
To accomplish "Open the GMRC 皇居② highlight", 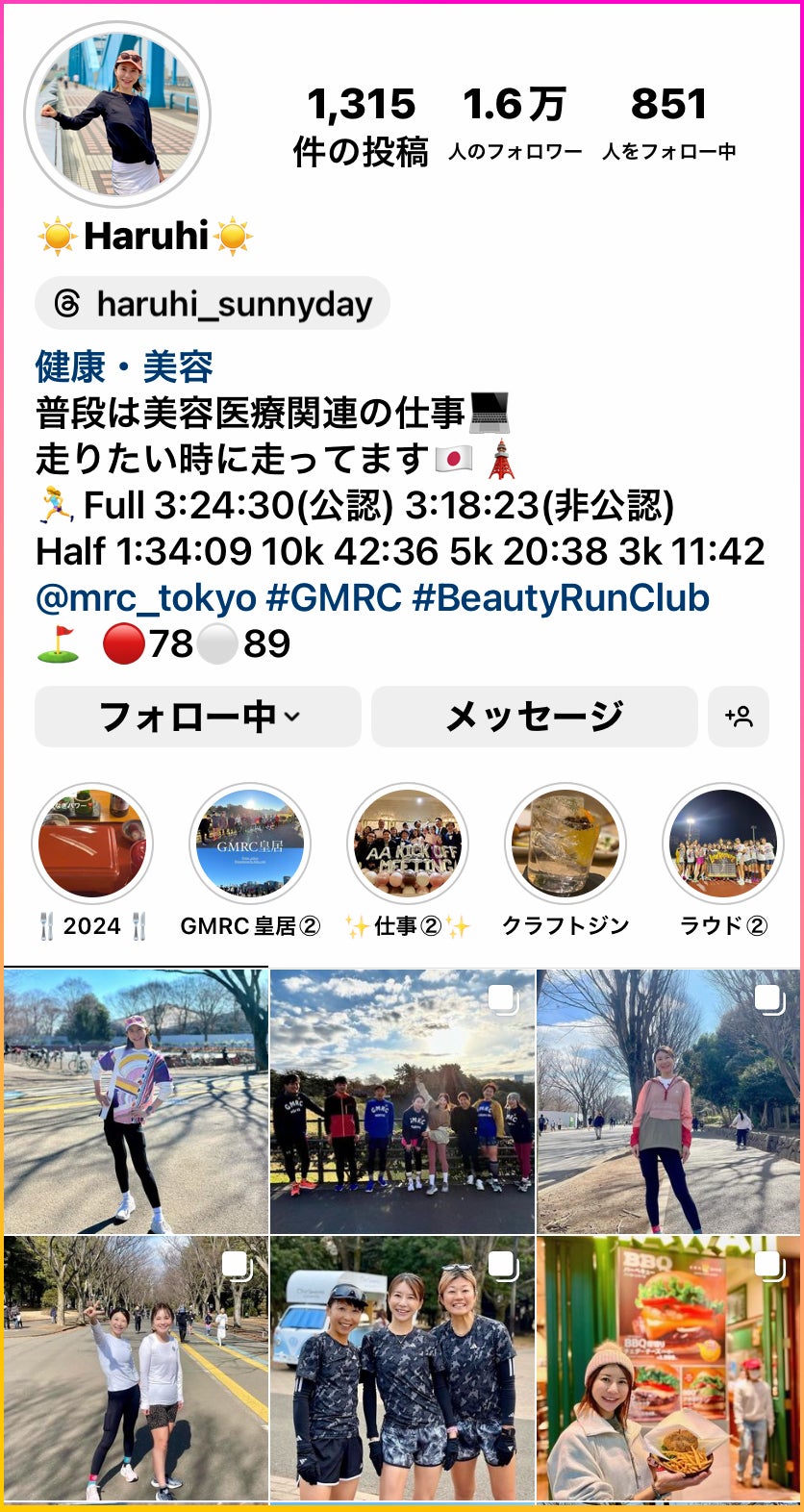I will point(250,844).
